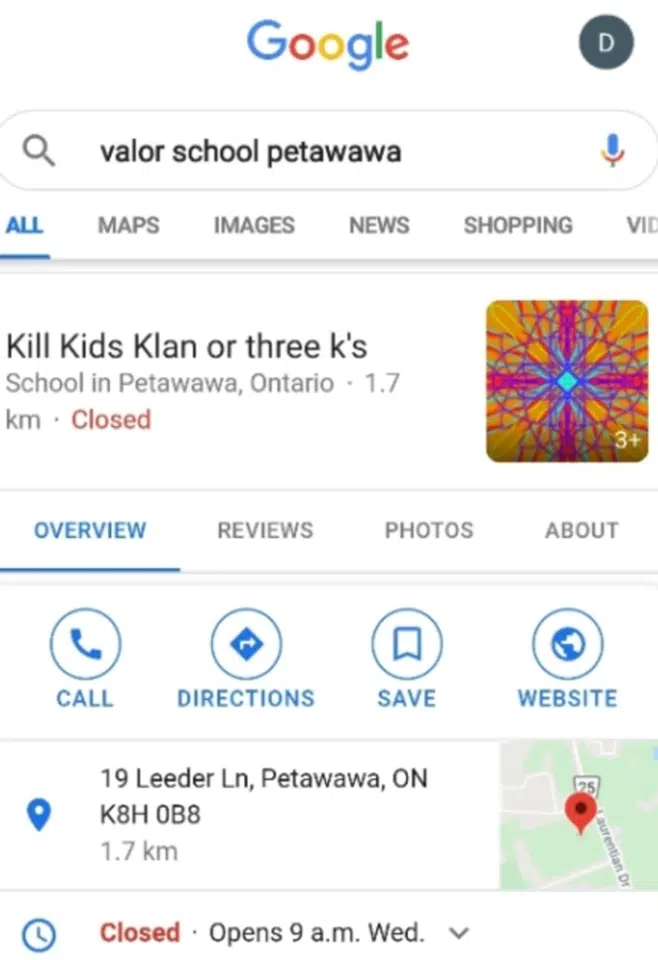Open the About tab
Image resolution: width=658 pixels, height=960 pixels.
point(581,530)
